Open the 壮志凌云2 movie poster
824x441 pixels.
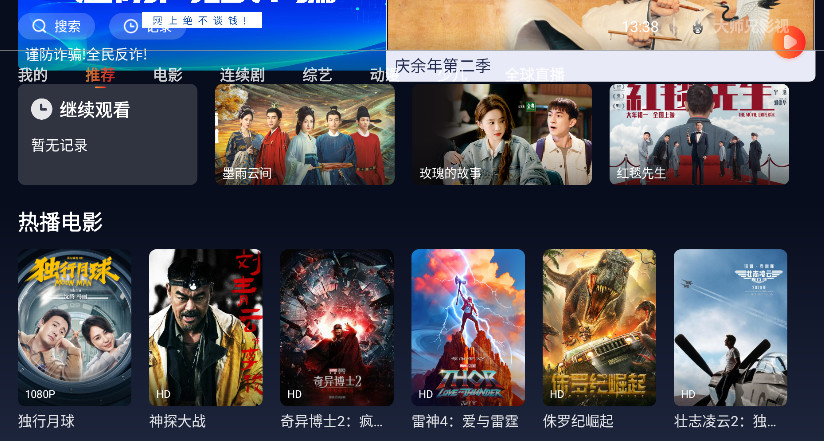tap(730, 327)
